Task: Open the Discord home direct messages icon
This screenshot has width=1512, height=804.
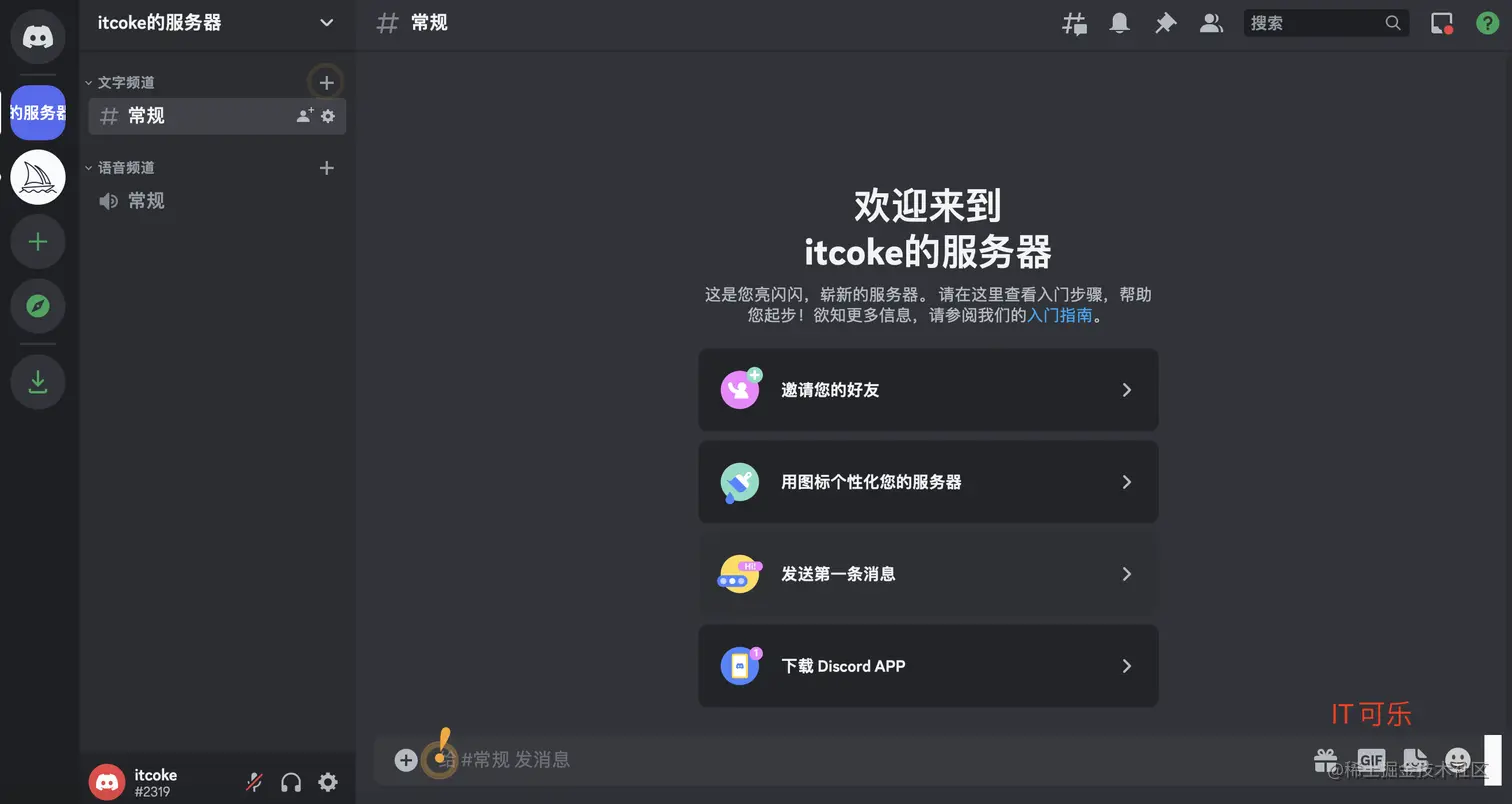Action: [38, 37]
